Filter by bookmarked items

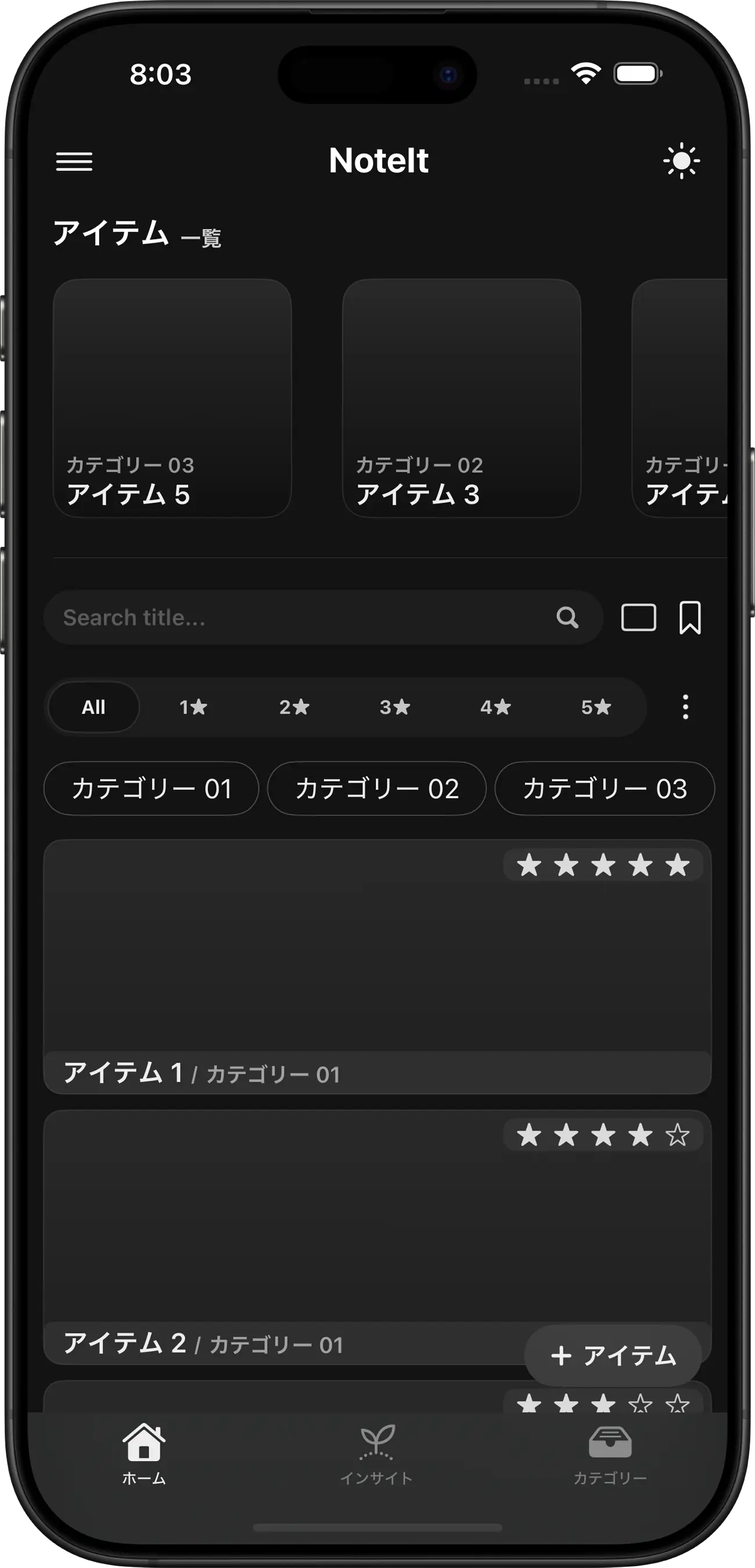point(690,617)
